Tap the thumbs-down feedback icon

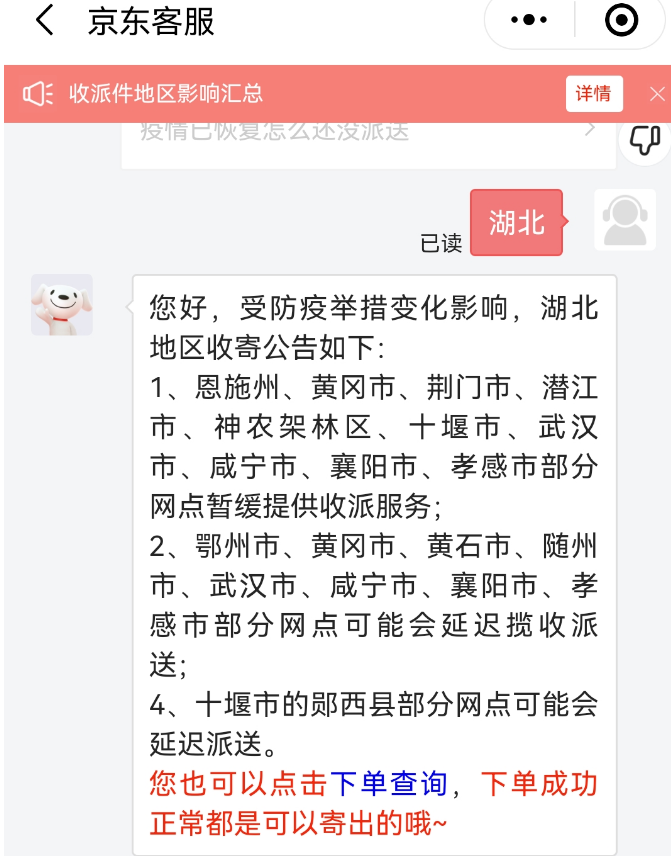645,141
